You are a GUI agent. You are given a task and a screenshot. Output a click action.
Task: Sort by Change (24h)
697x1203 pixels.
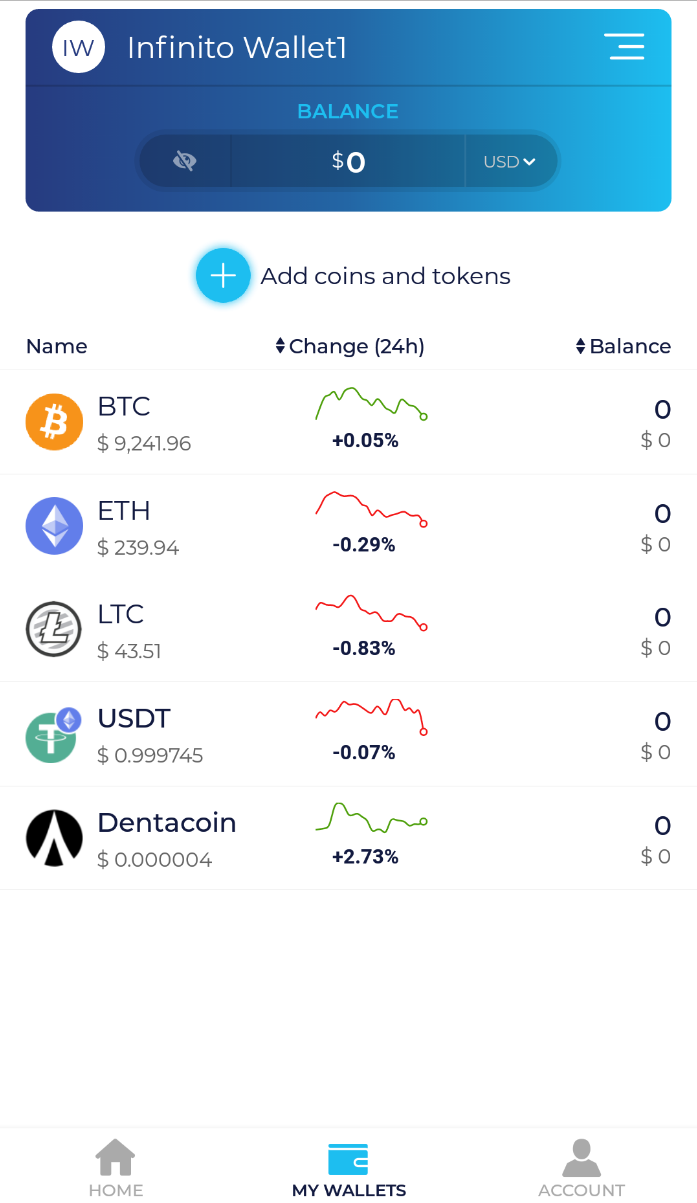[350, 346]
